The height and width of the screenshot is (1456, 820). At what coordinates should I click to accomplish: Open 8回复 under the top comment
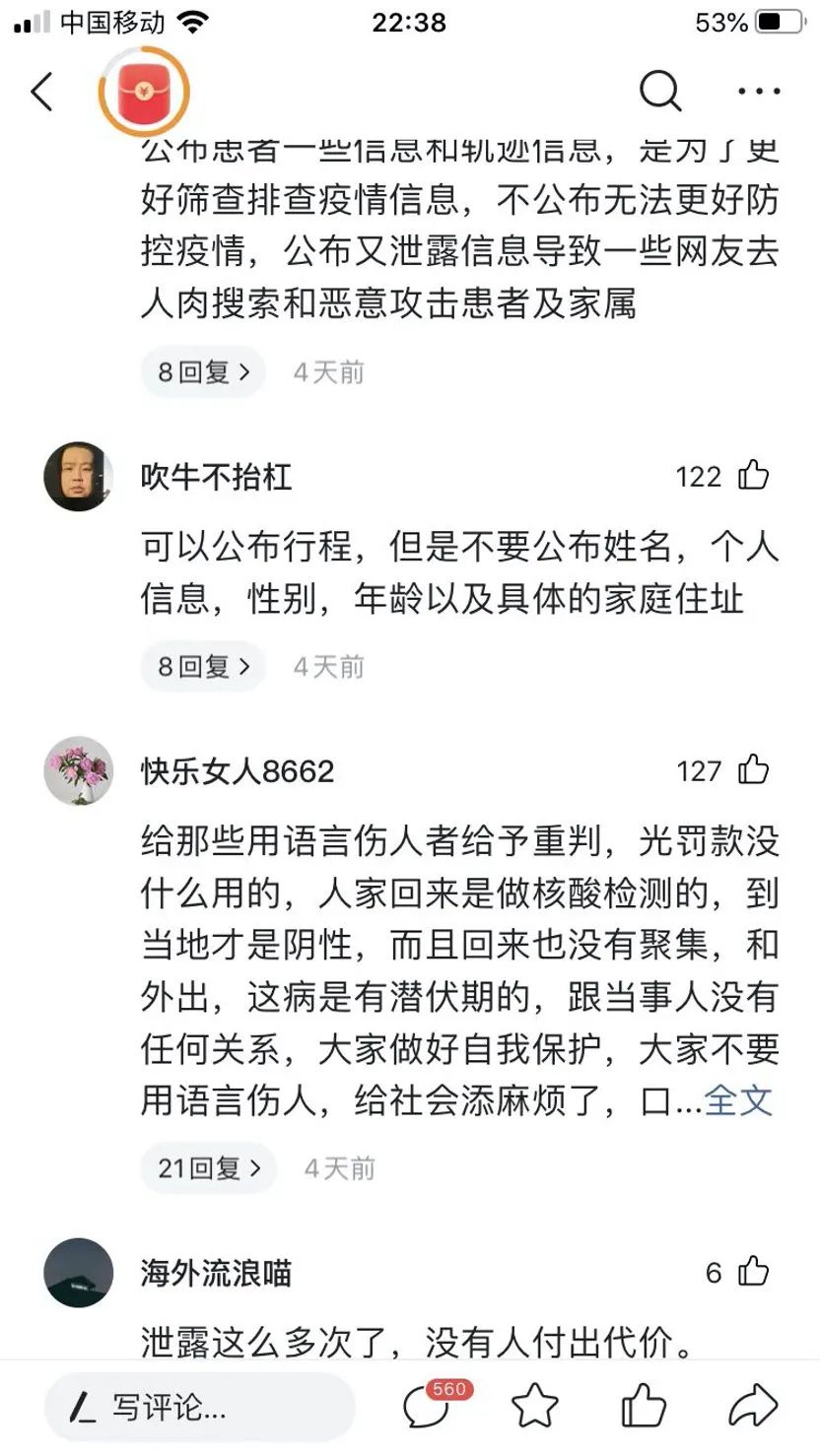click(204, 371)
